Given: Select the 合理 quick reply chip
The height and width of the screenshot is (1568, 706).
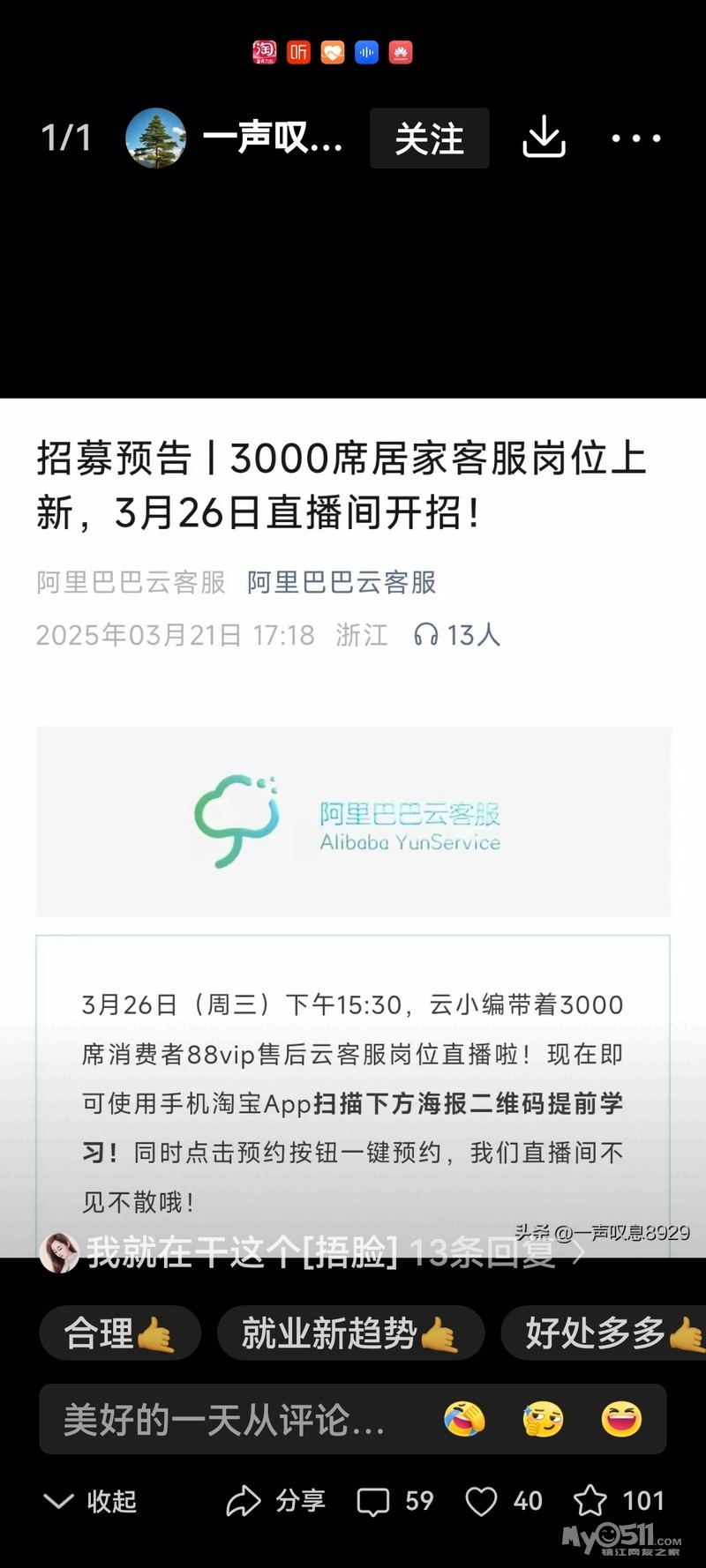Looking at the screenshot, I should click(x=119, y=1333).
